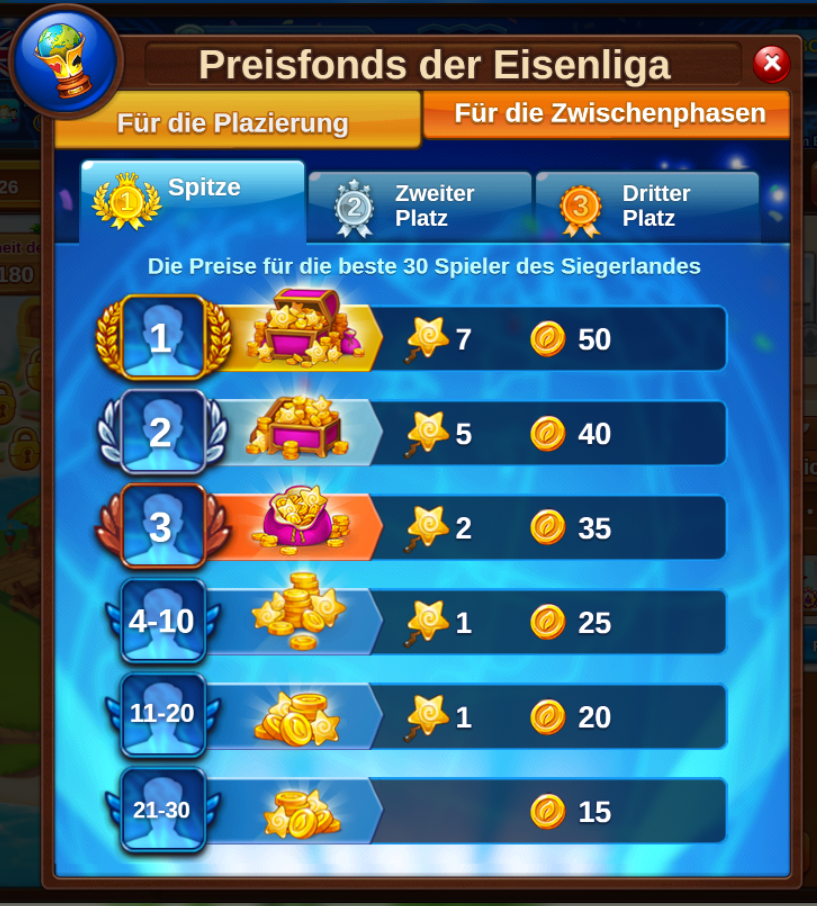The width and height of the screenshot is (817, 906).
Task: Switch to Für die Zwischenphasen tab
Action: (608, 113)
